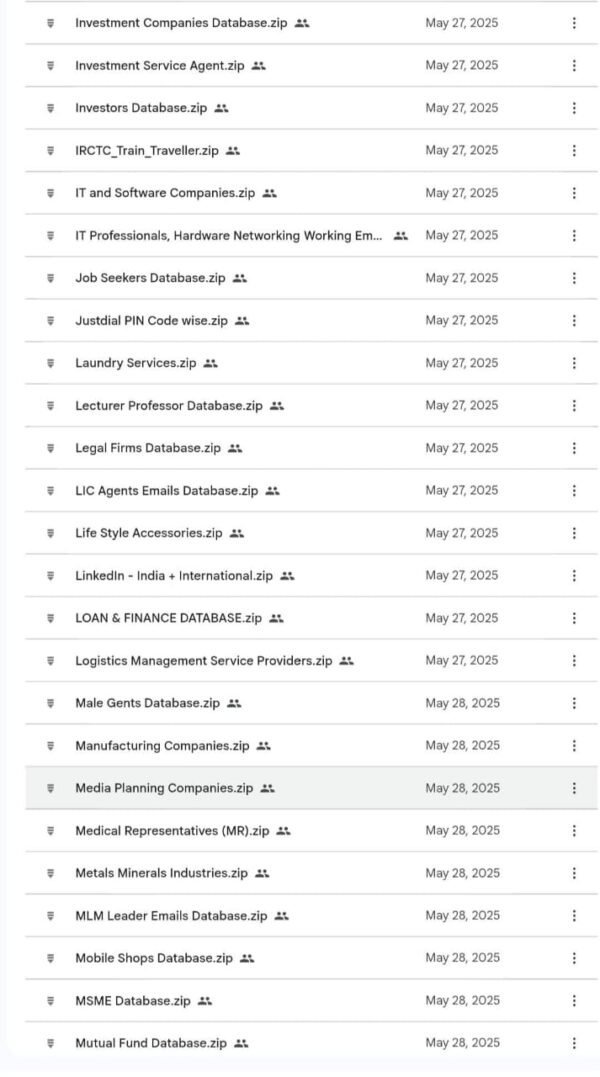600x1077 pixels.
Task: Open more options for Investors Database.zip
Action: [x=574, y=108]
